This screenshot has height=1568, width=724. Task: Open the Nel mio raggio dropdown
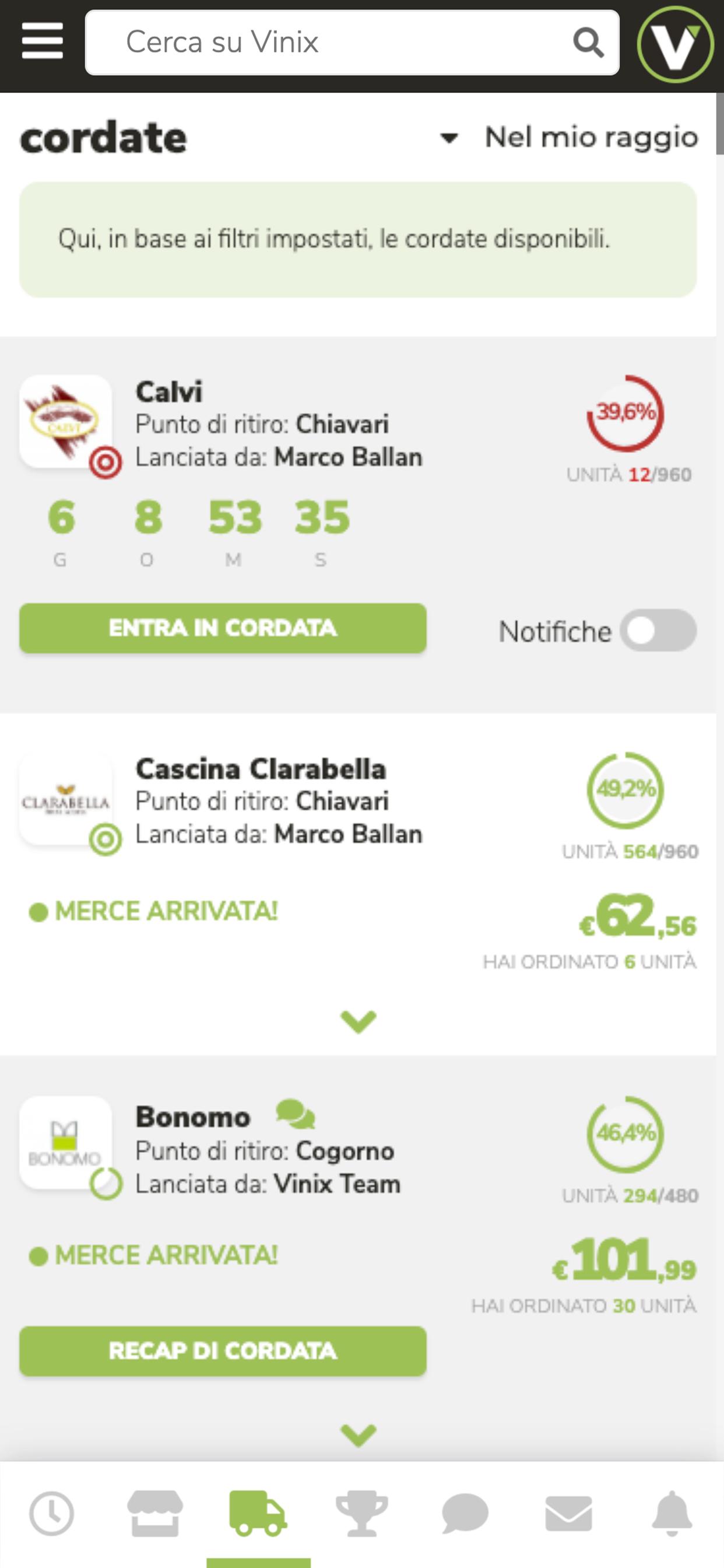(x=570, y=137)
